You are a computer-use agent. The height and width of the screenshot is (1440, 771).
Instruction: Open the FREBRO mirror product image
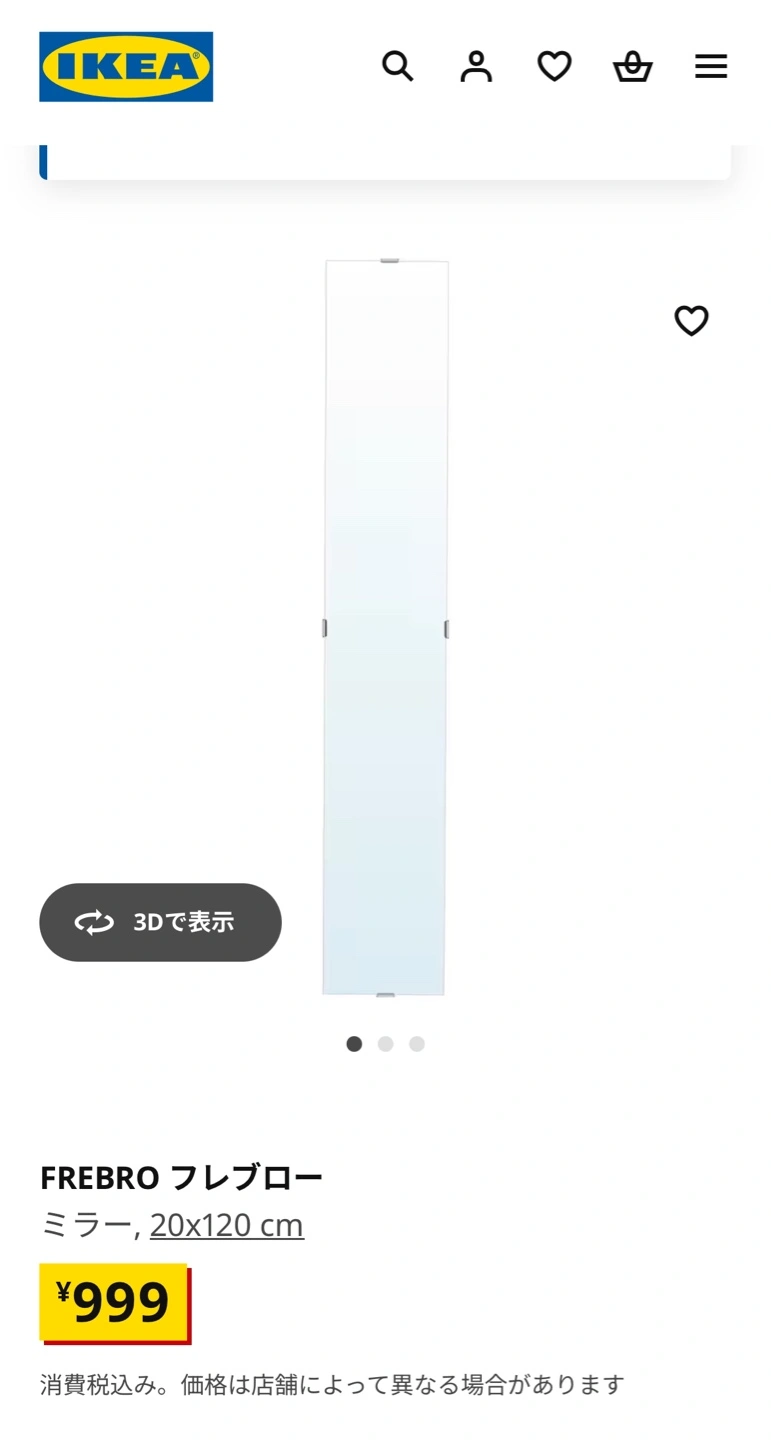[x=385, y=628]
